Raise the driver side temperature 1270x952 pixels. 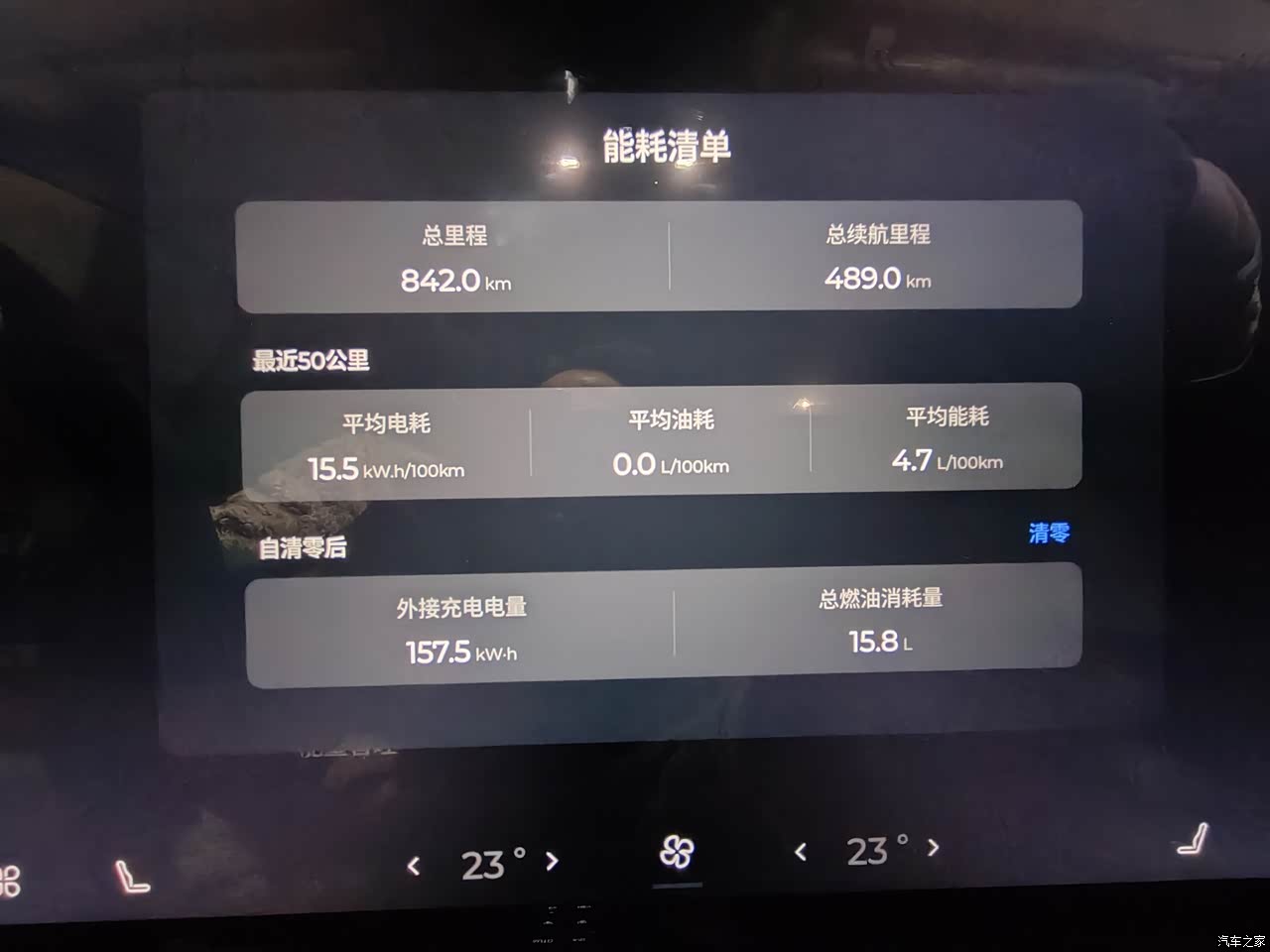click(553, 862)
